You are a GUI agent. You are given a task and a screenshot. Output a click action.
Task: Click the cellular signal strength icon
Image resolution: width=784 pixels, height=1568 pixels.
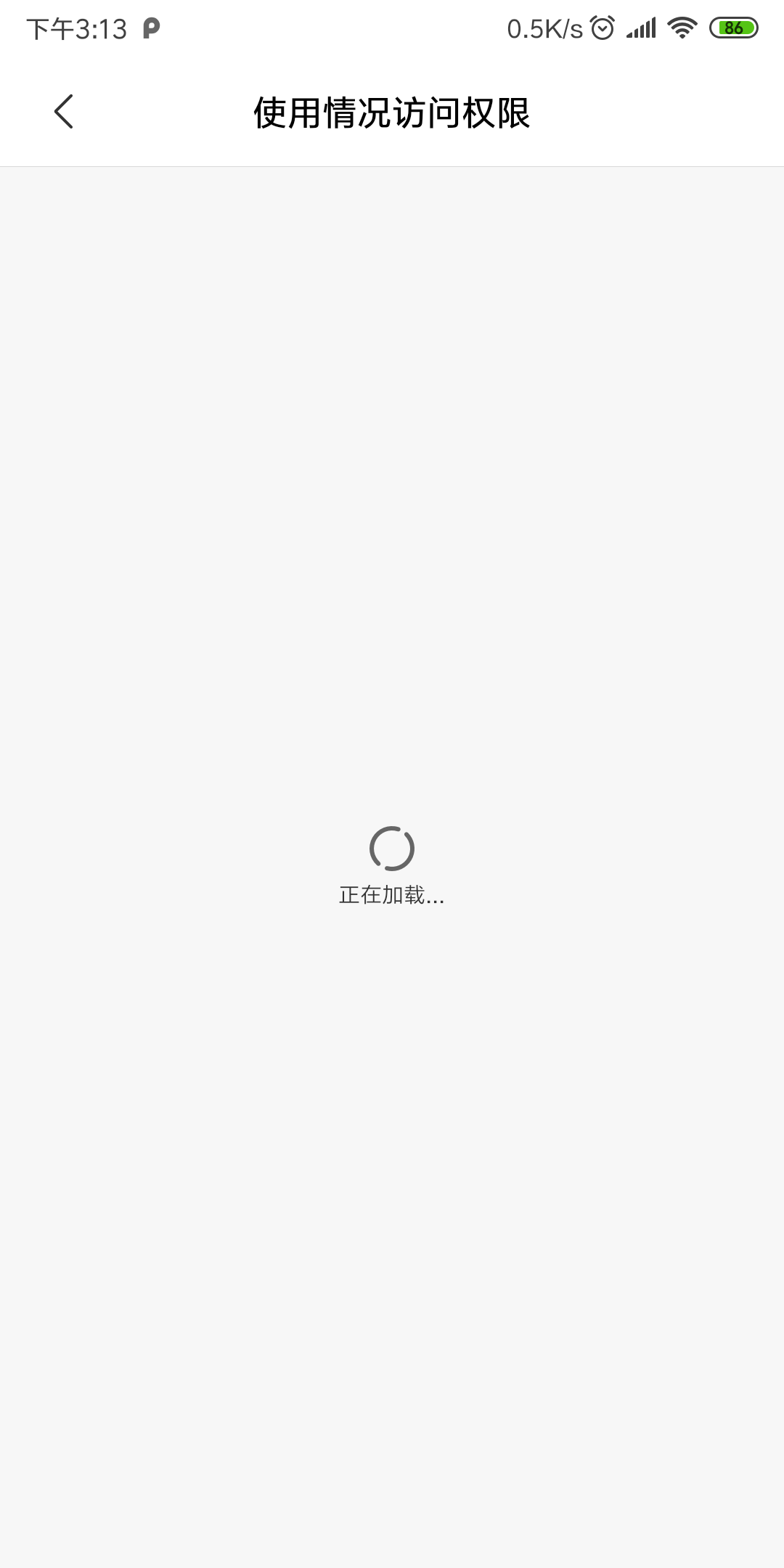tap(642, 26)
